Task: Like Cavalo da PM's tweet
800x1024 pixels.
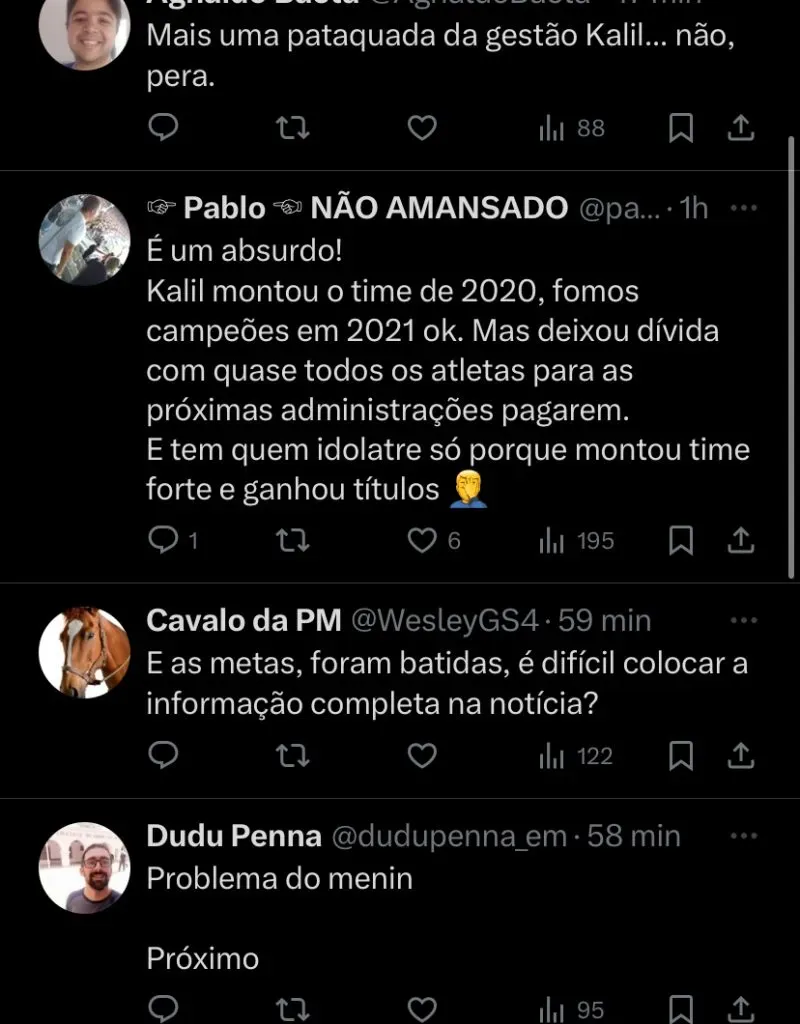Action: click(x=422, y=756)
